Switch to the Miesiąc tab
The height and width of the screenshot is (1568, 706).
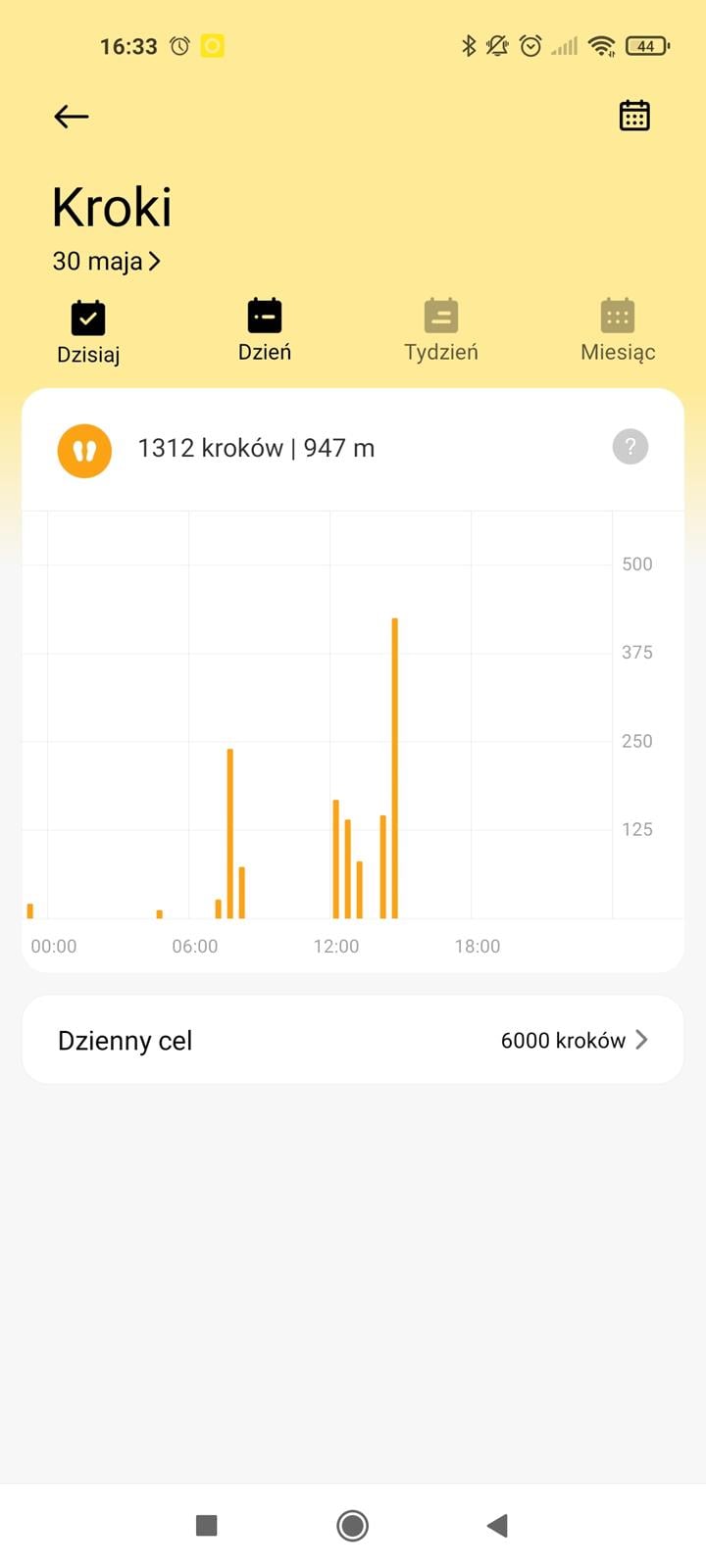(618, 330)
